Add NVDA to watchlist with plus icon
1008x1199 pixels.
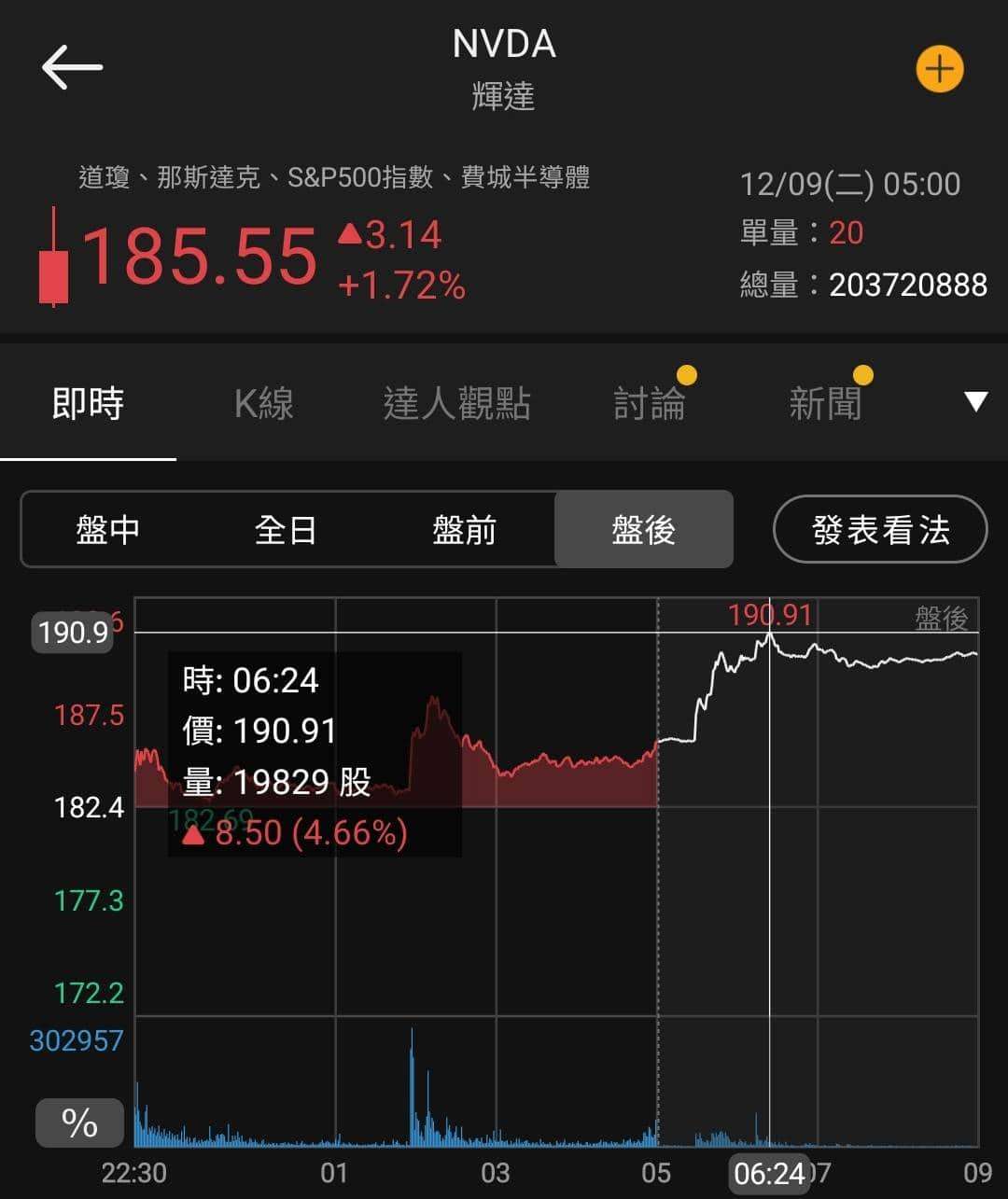[939, 69]
